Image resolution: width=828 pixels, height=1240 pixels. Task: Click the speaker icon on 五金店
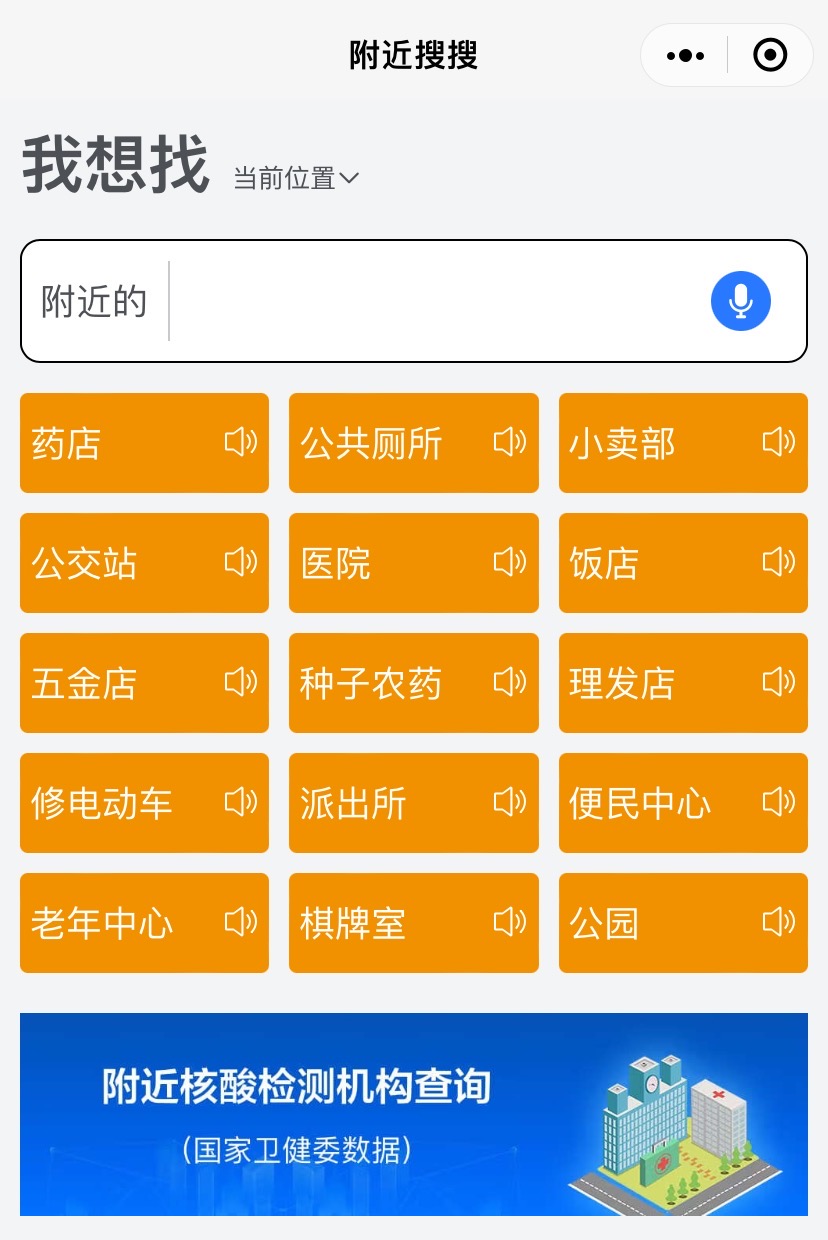click(240, 683)
